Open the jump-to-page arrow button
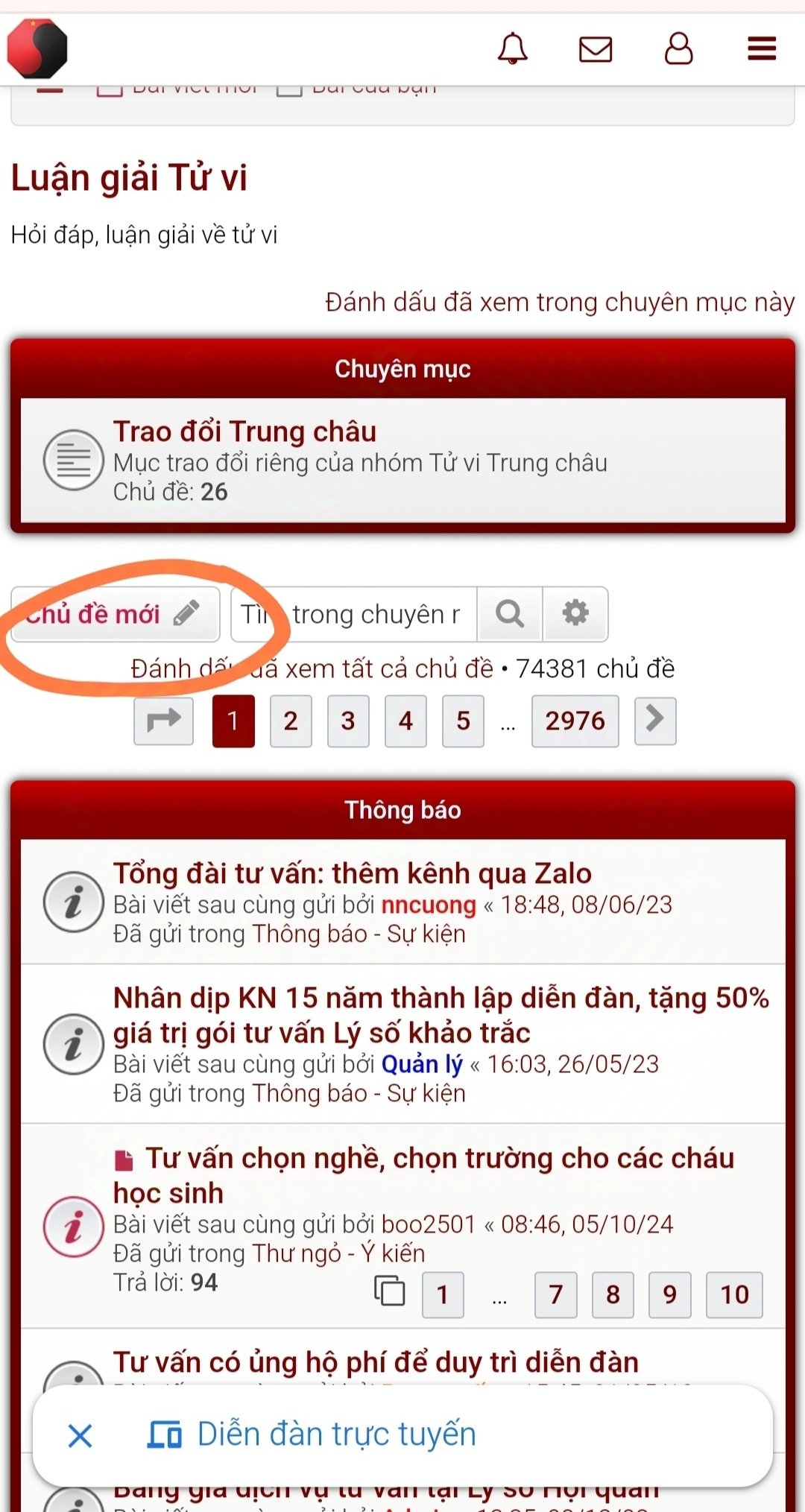This screenshot has width=805, height=1512. tap(163, 721)
